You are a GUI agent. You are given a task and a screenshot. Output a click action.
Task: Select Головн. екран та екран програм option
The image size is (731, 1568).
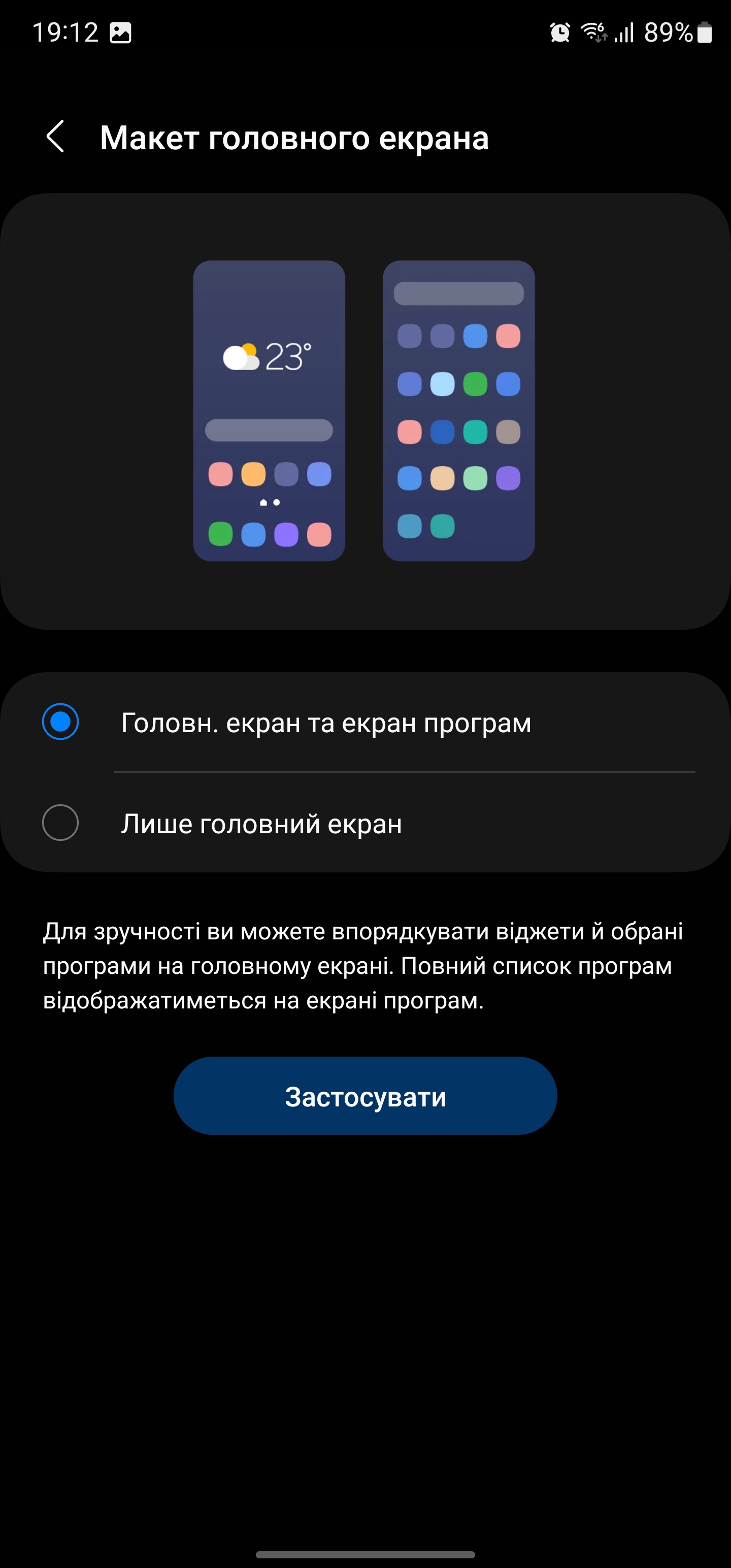(60, 722)
